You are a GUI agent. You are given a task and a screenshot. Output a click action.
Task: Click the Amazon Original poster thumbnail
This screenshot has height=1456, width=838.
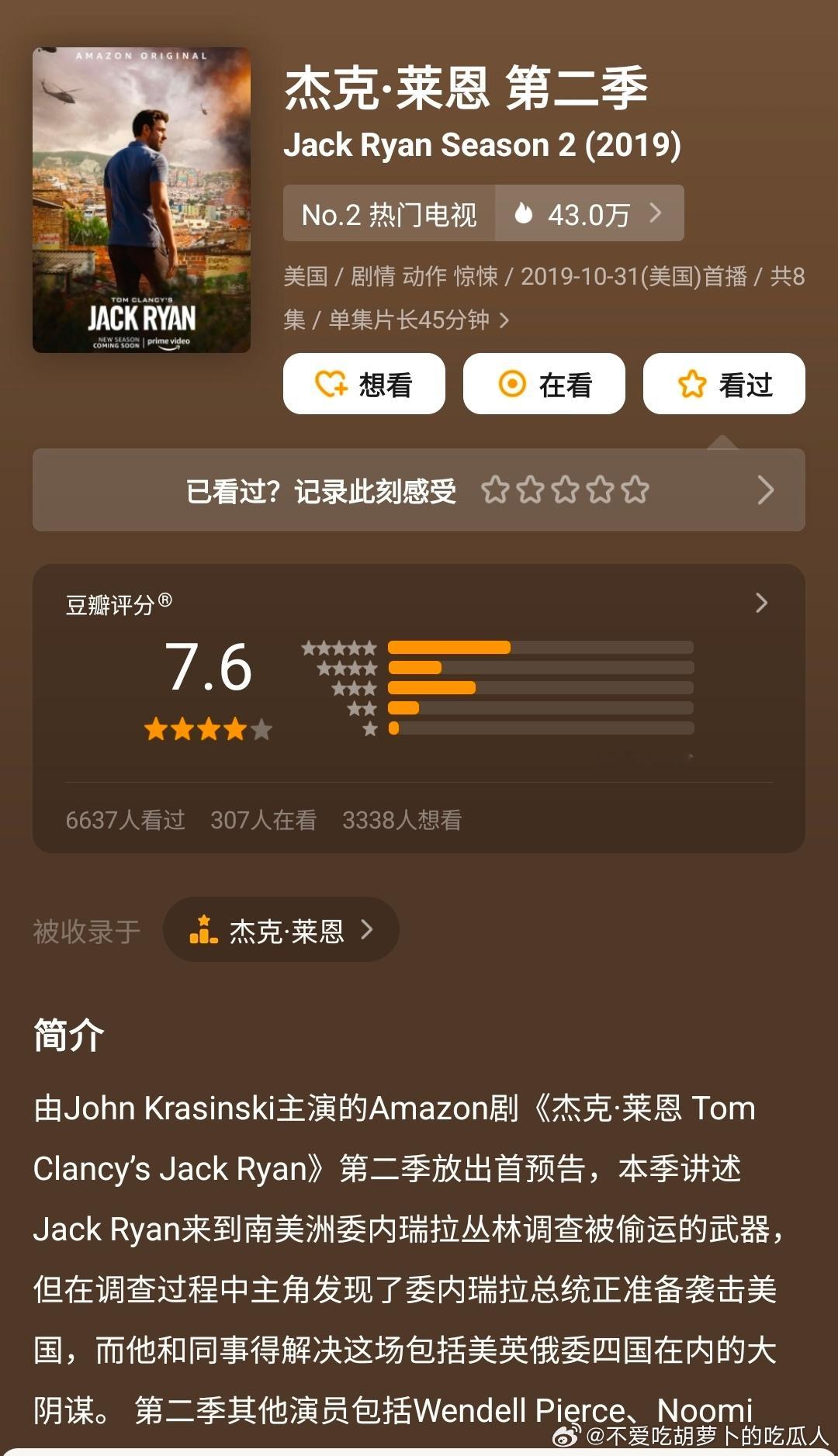click(141, 199)
